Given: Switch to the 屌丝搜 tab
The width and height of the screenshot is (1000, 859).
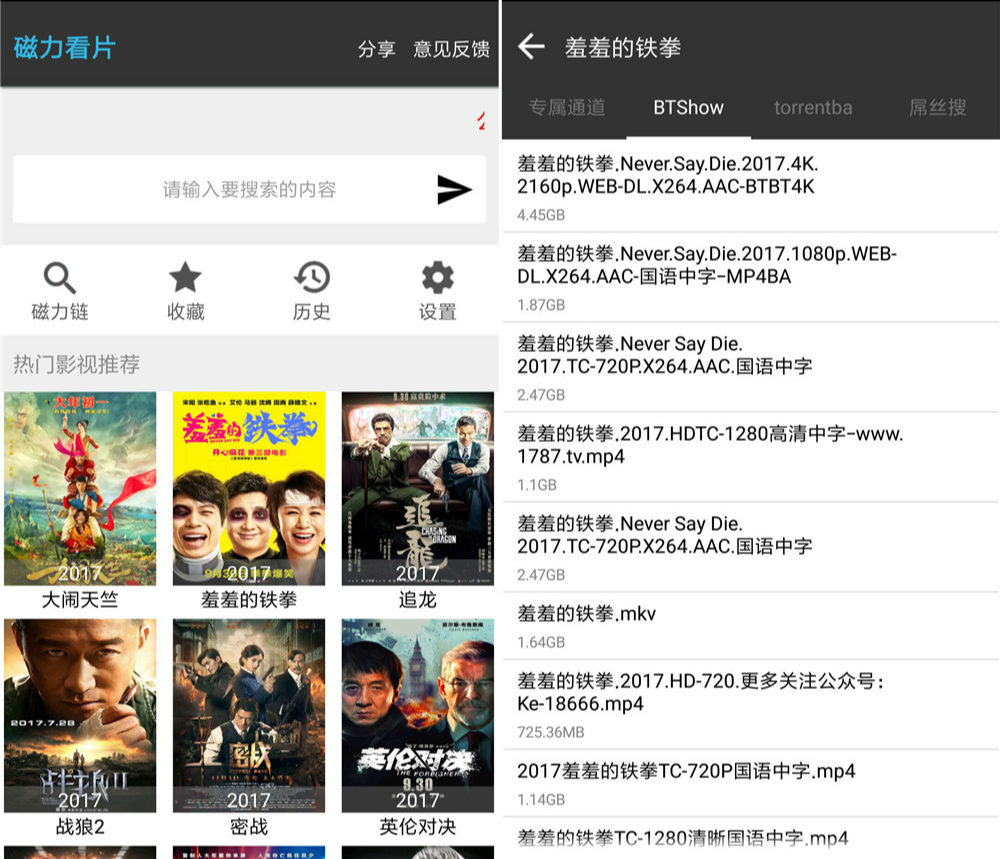Looking at the screenshot, I should [x=937, y=108].
